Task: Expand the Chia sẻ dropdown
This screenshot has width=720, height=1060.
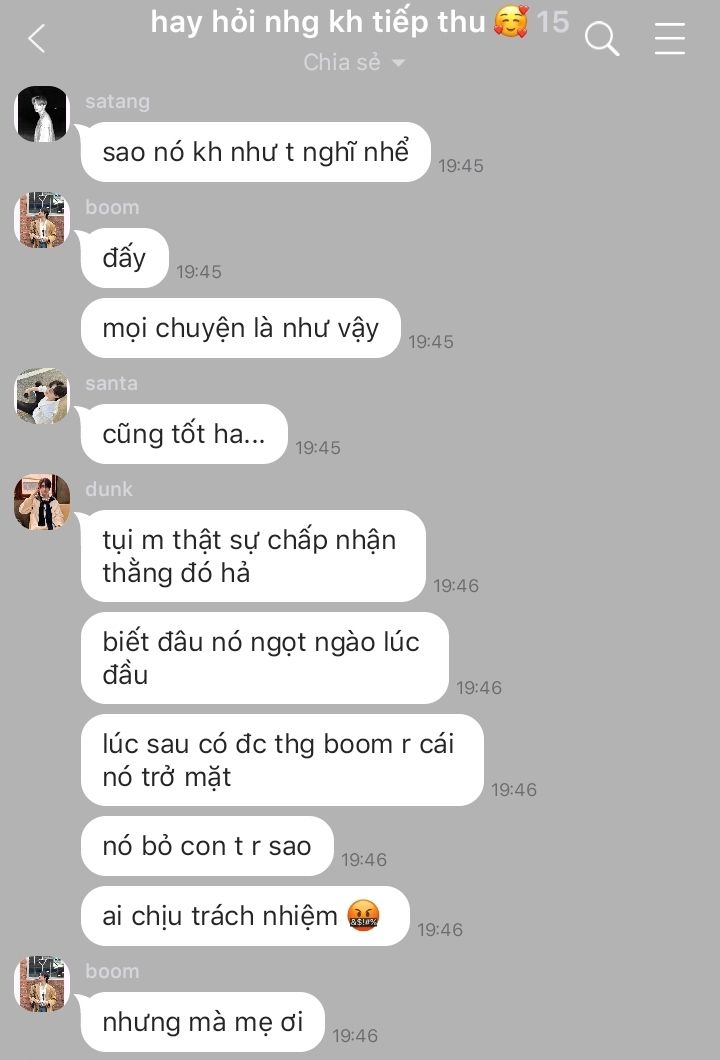Action: pos(355,62)
